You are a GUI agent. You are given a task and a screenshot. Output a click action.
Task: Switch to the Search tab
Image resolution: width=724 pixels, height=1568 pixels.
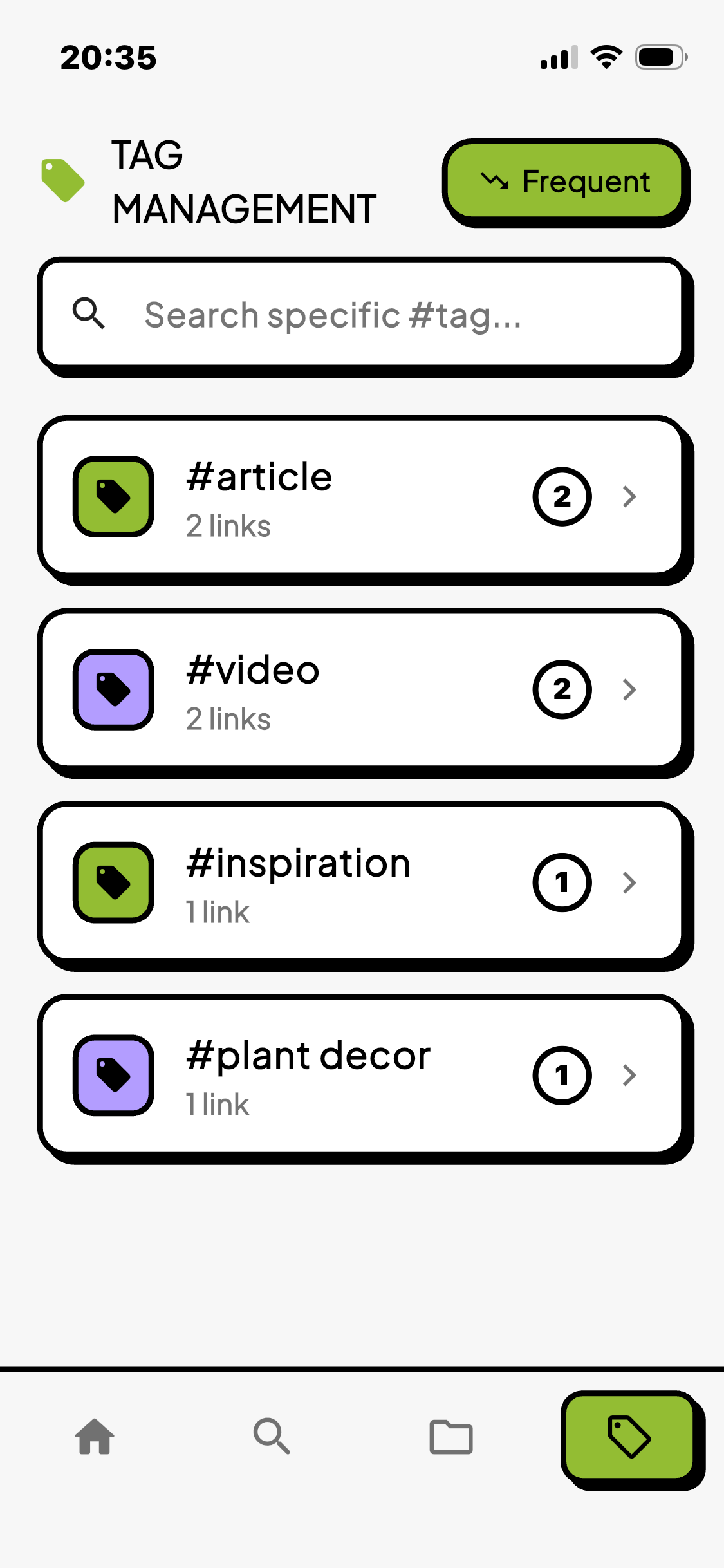(x=272, y=1437)
